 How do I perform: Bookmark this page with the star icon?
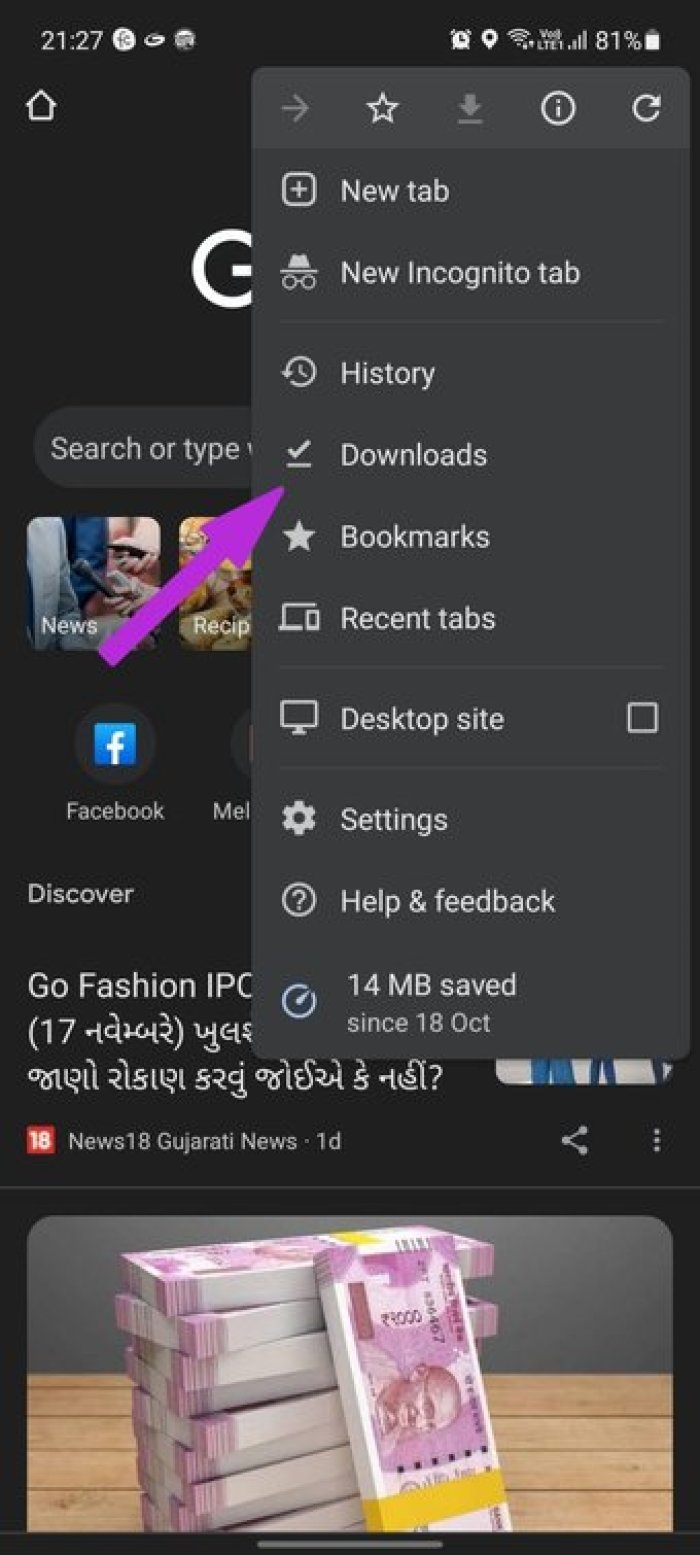point(382,109)
